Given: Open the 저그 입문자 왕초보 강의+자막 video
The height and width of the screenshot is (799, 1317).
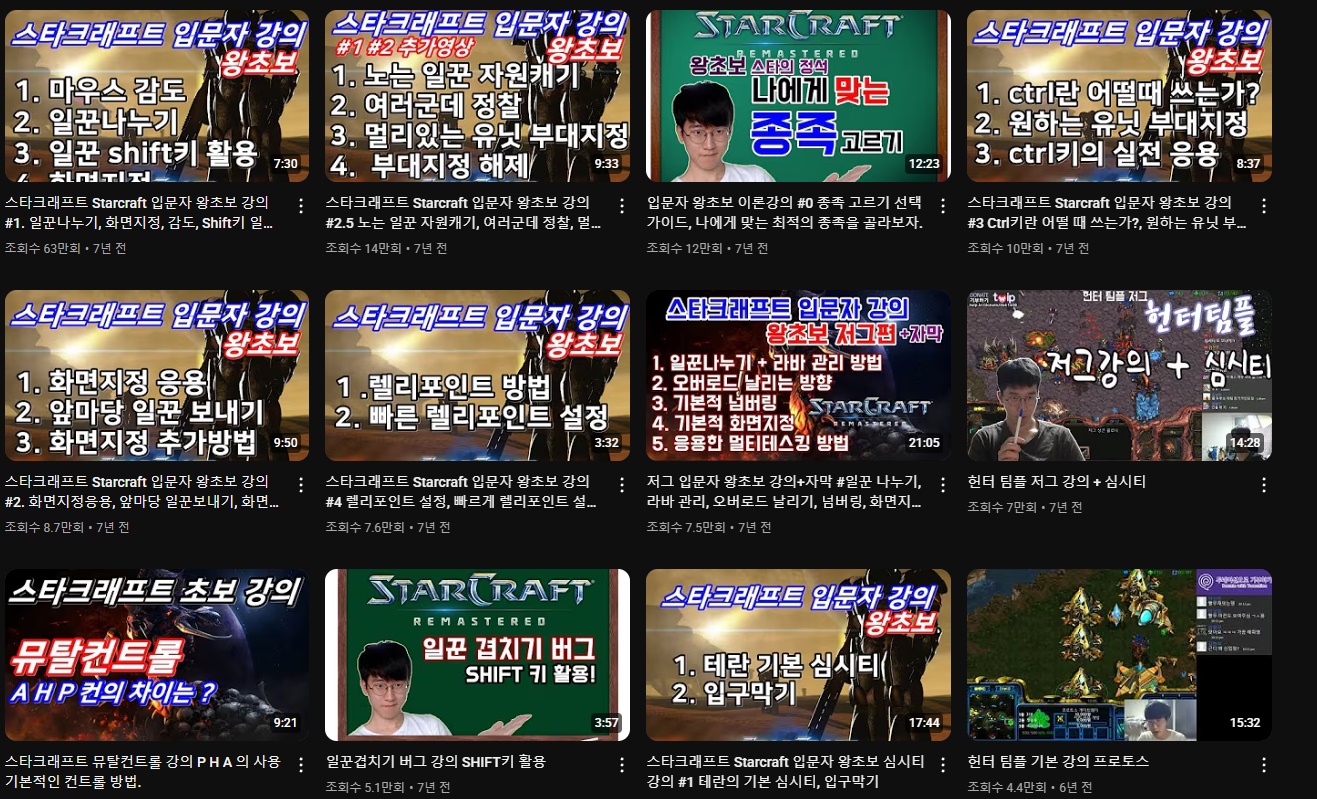Looking at the screenshot, I should click(x=798, y=375).
